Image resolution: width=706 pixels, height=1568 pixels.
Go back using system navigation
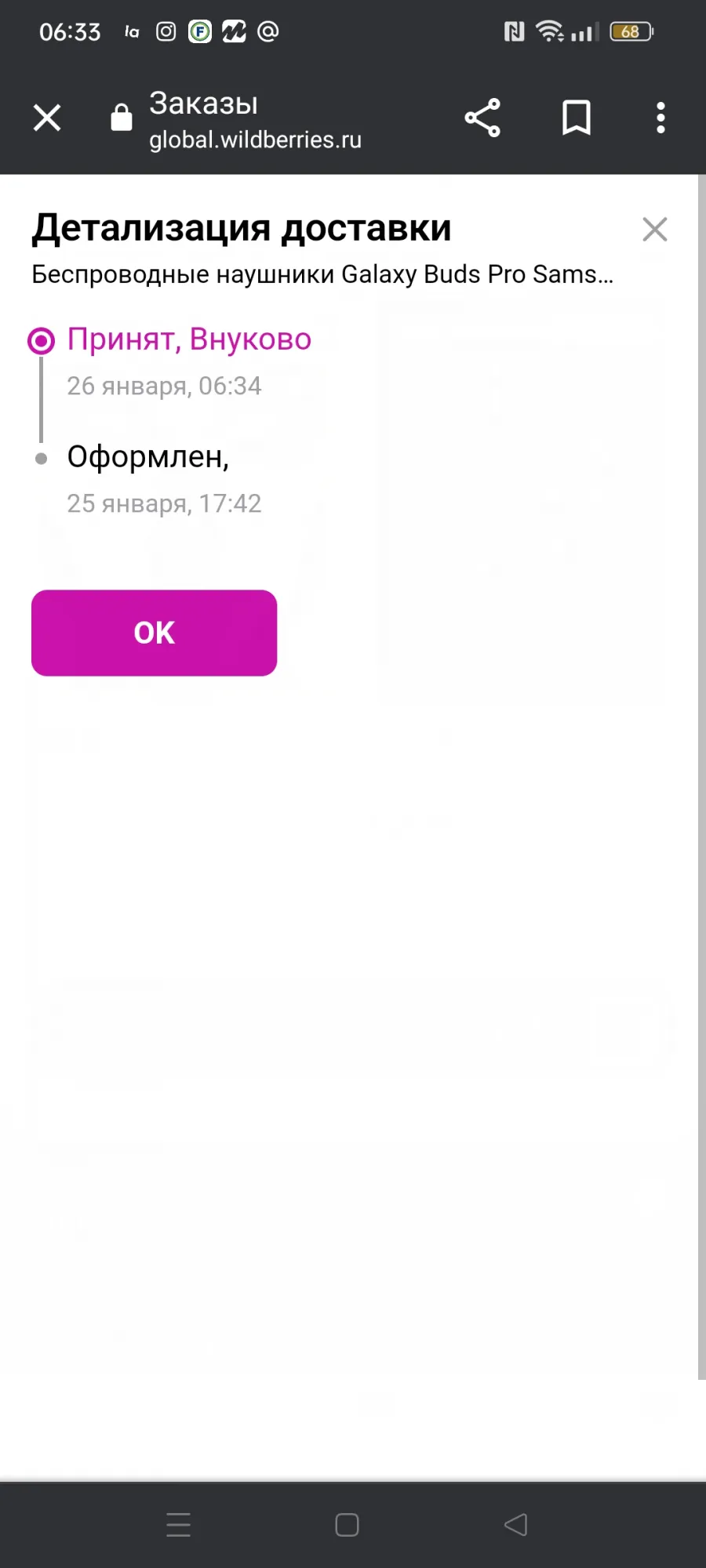tap(515, 1524)
